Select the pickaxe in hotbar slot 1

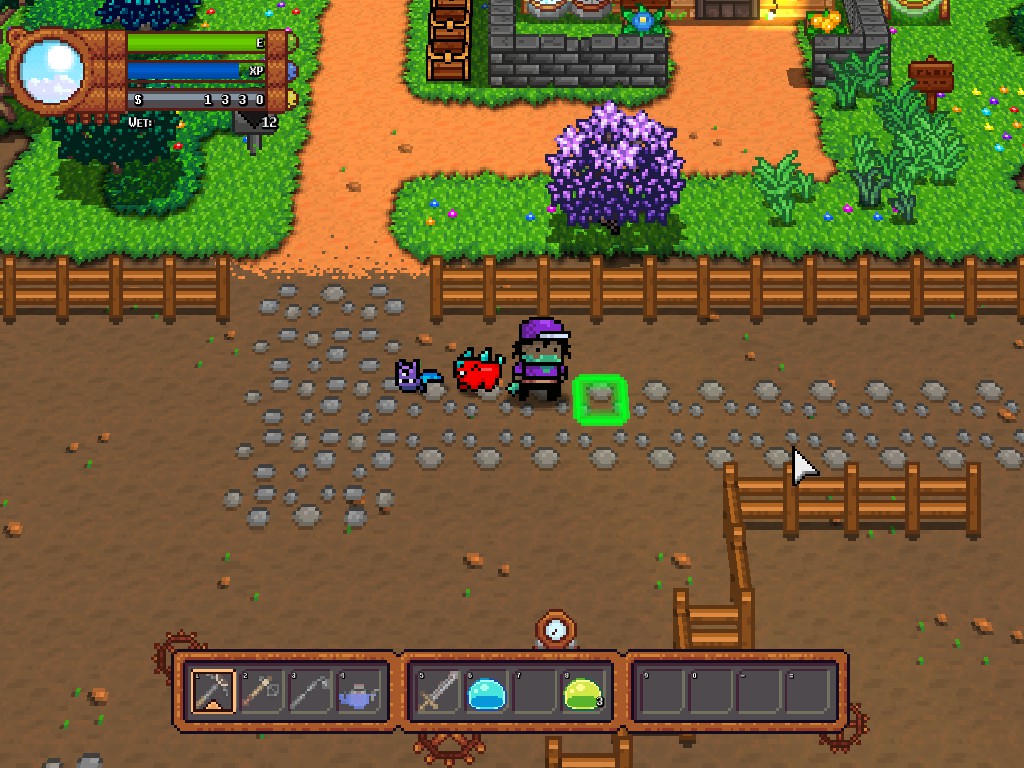pos(213,691)
